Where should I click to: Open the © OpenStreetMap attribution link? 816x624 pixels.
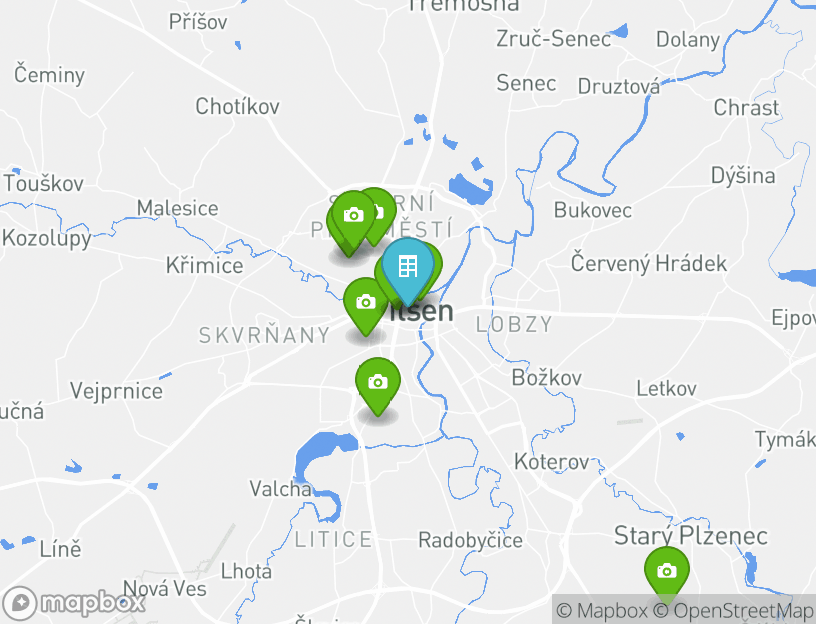click(x=733, y=610)
